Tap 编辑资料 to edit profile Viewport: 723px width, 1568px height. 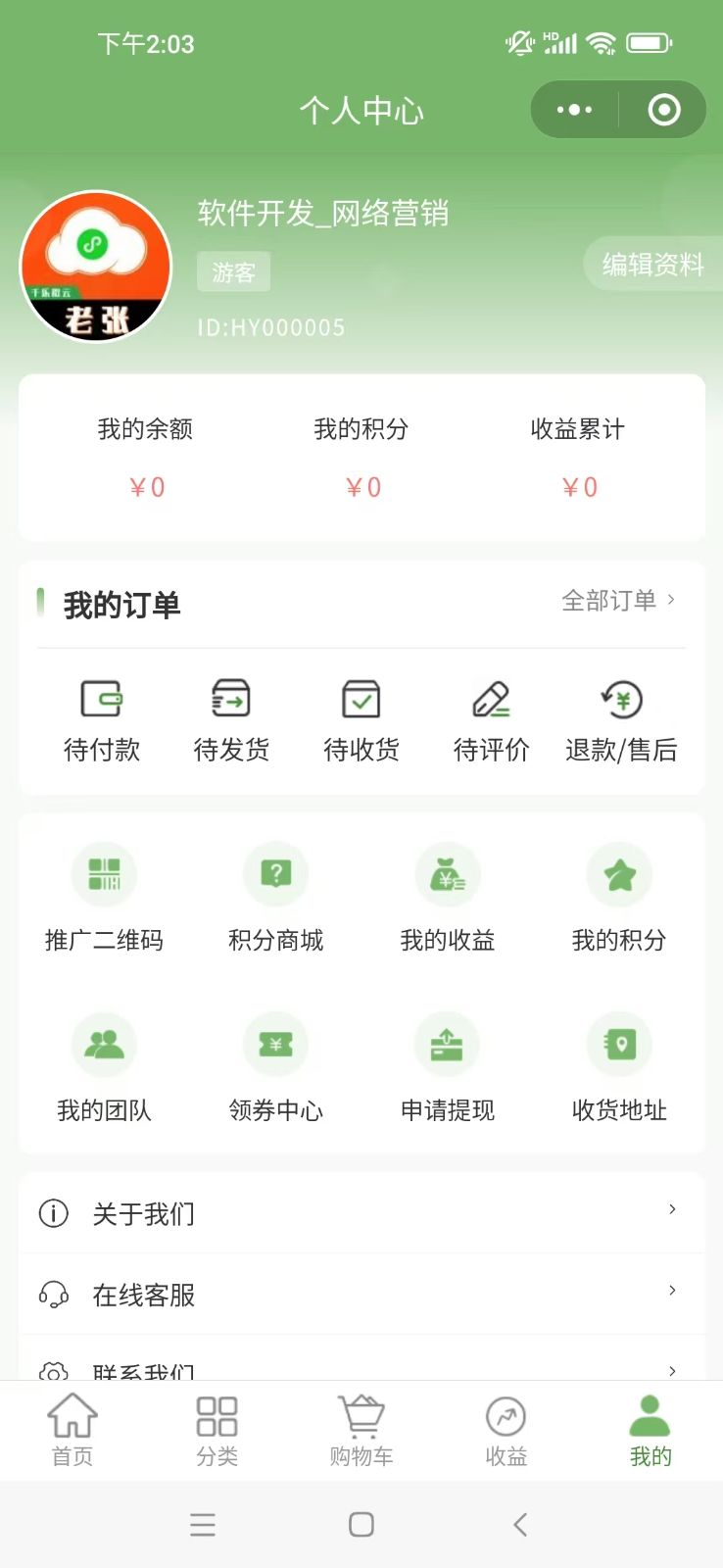click(x=652, y=265)
